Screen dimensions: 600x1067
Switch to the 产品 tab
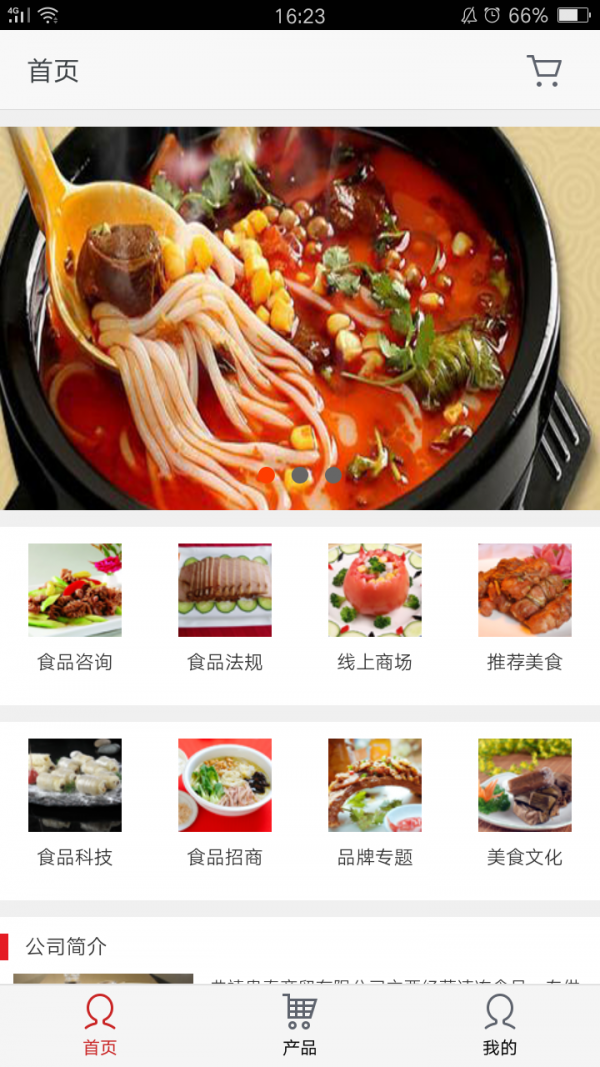click(299, 1025)
